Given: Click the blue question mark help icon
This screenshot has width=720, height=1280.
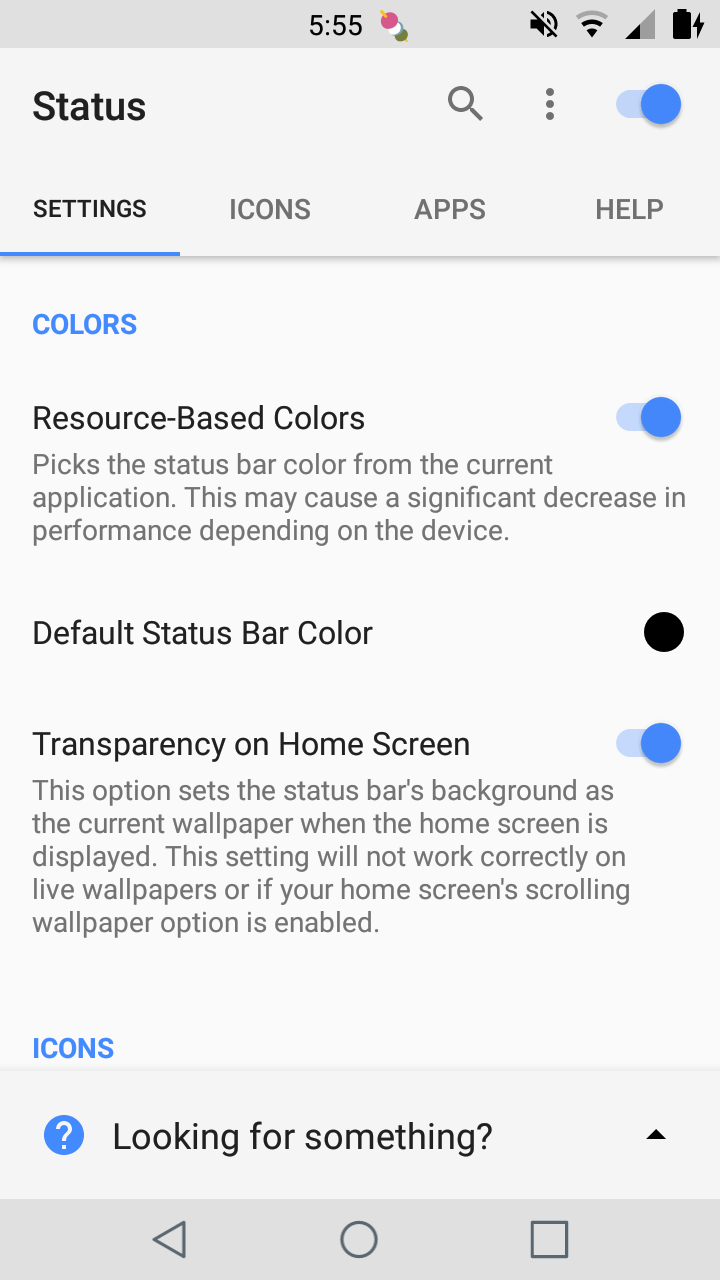Looking at the screenshot, I should 63,1135.
